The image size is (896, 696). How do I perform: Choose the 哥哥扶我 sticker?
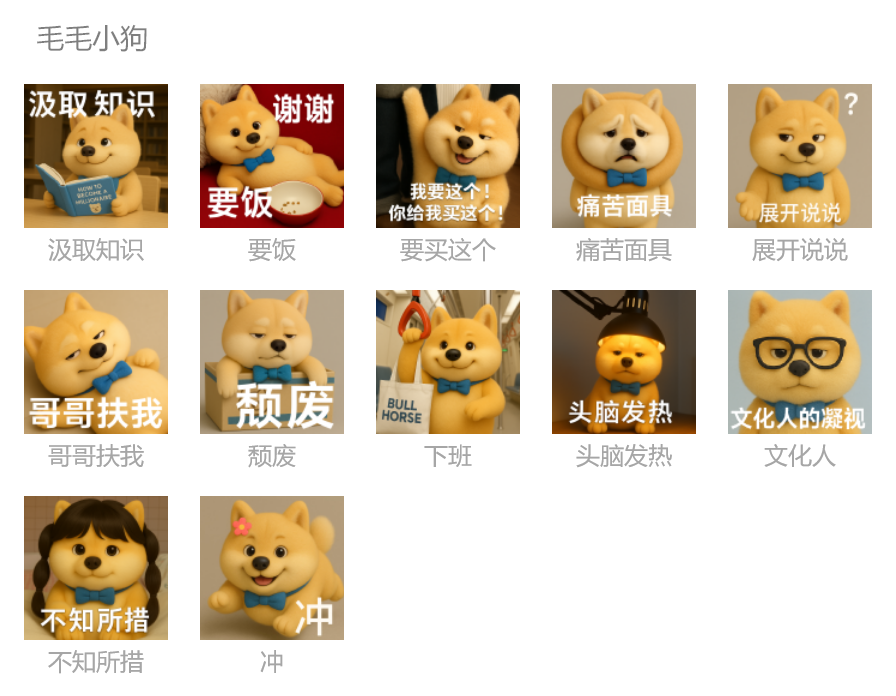[96, 362]
